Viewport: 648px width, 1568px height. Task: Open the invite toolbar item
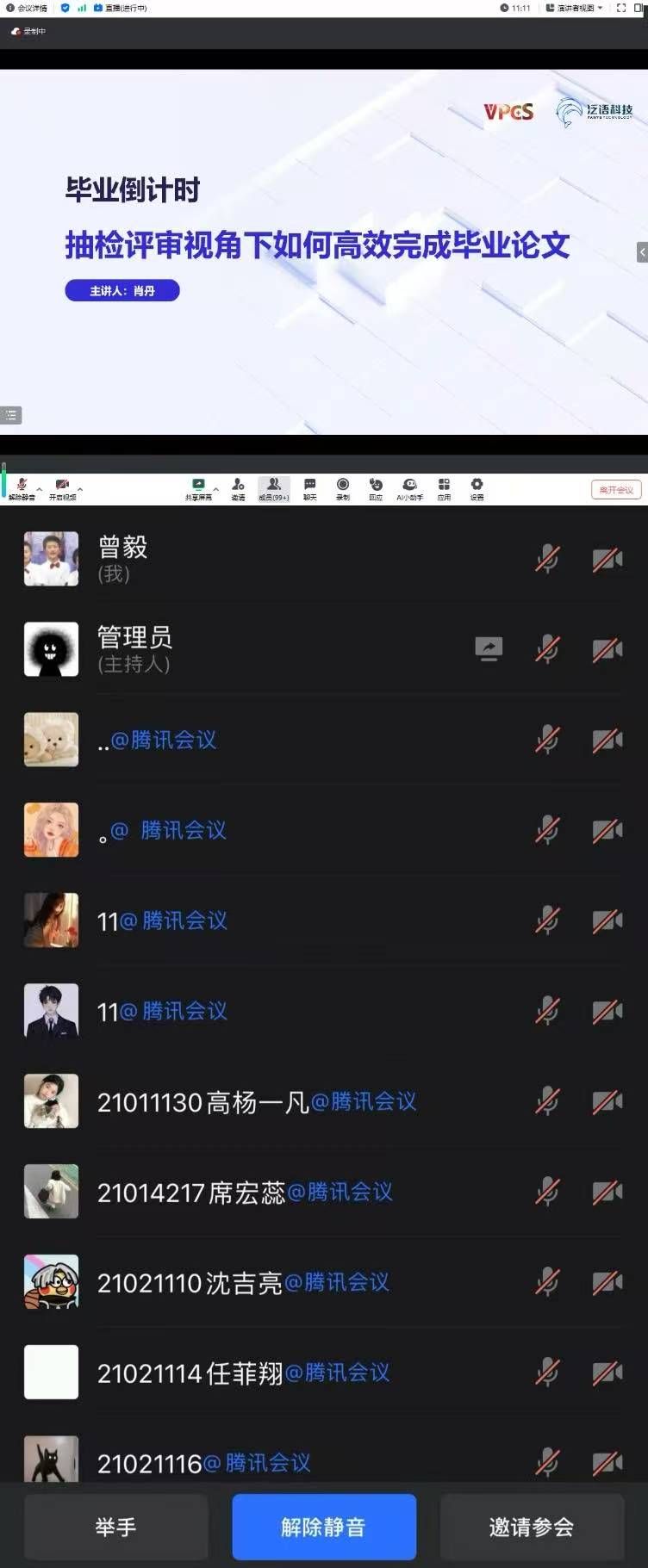(238, 488)
